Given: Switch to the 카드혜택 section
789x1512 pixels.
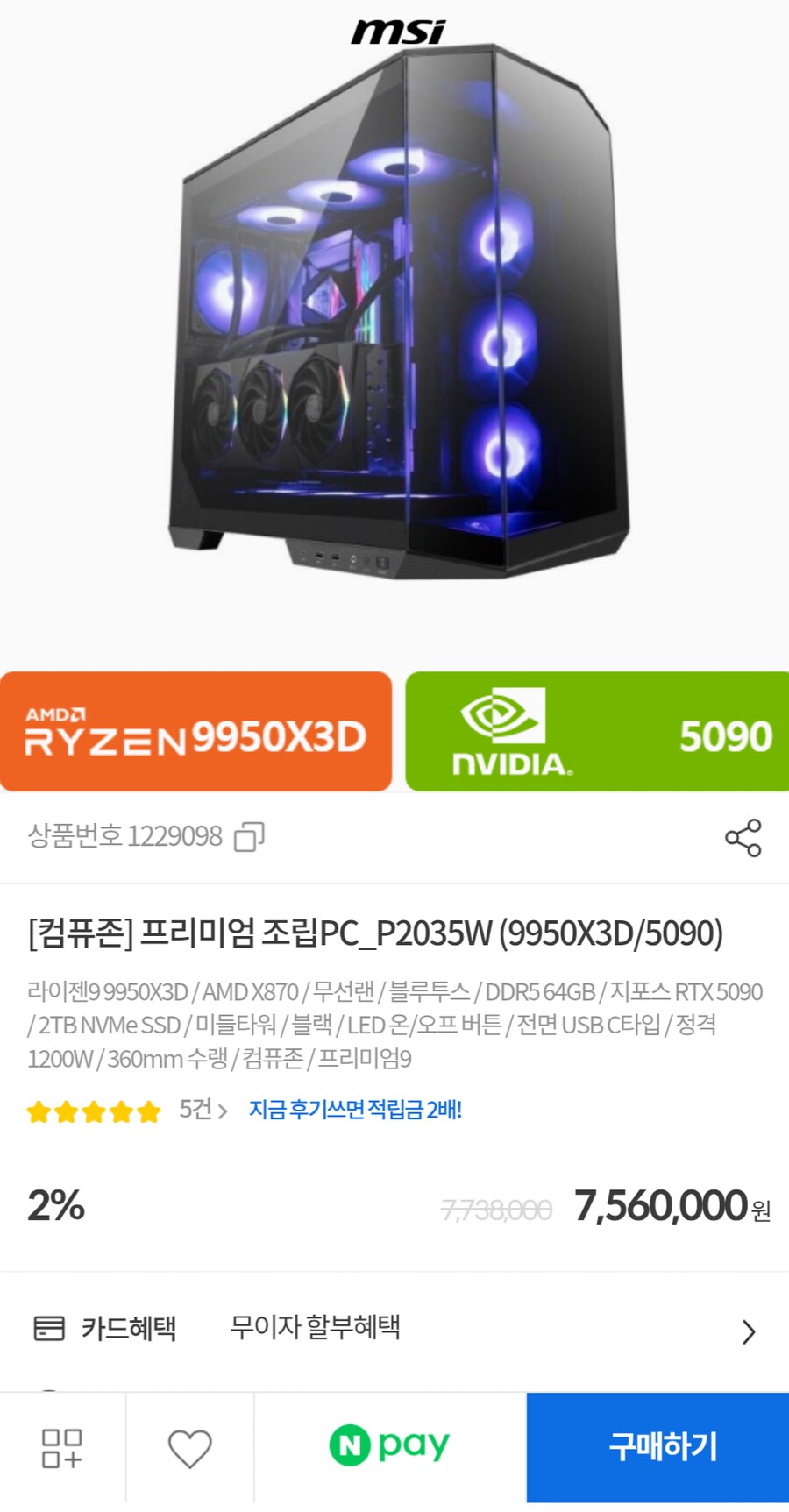Looking at the screenshot, I should pyautogui.click(x=128, y=1328).
